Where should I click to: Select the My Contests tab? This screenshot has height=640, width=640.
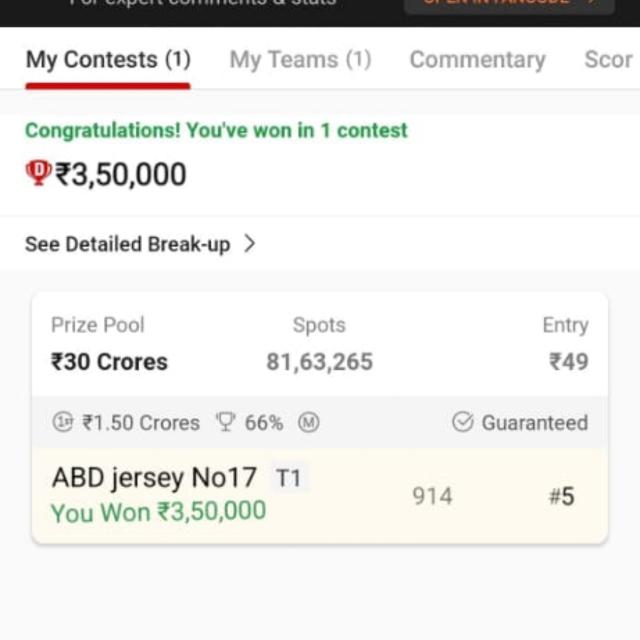point(108,60)
